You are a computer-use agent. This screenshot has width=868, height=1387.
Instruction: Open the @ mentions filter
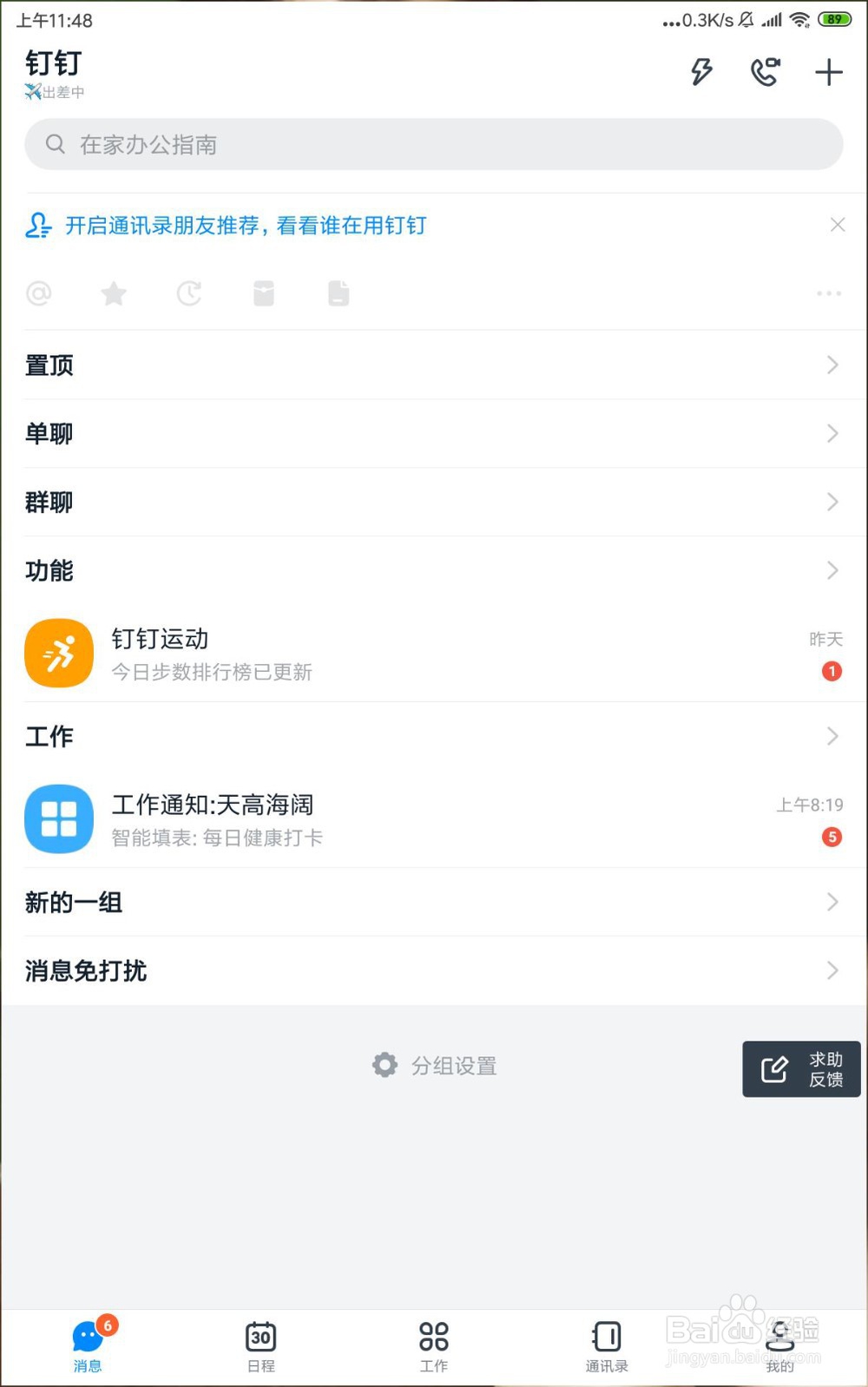pyautogui.click(x=37, y=293)
